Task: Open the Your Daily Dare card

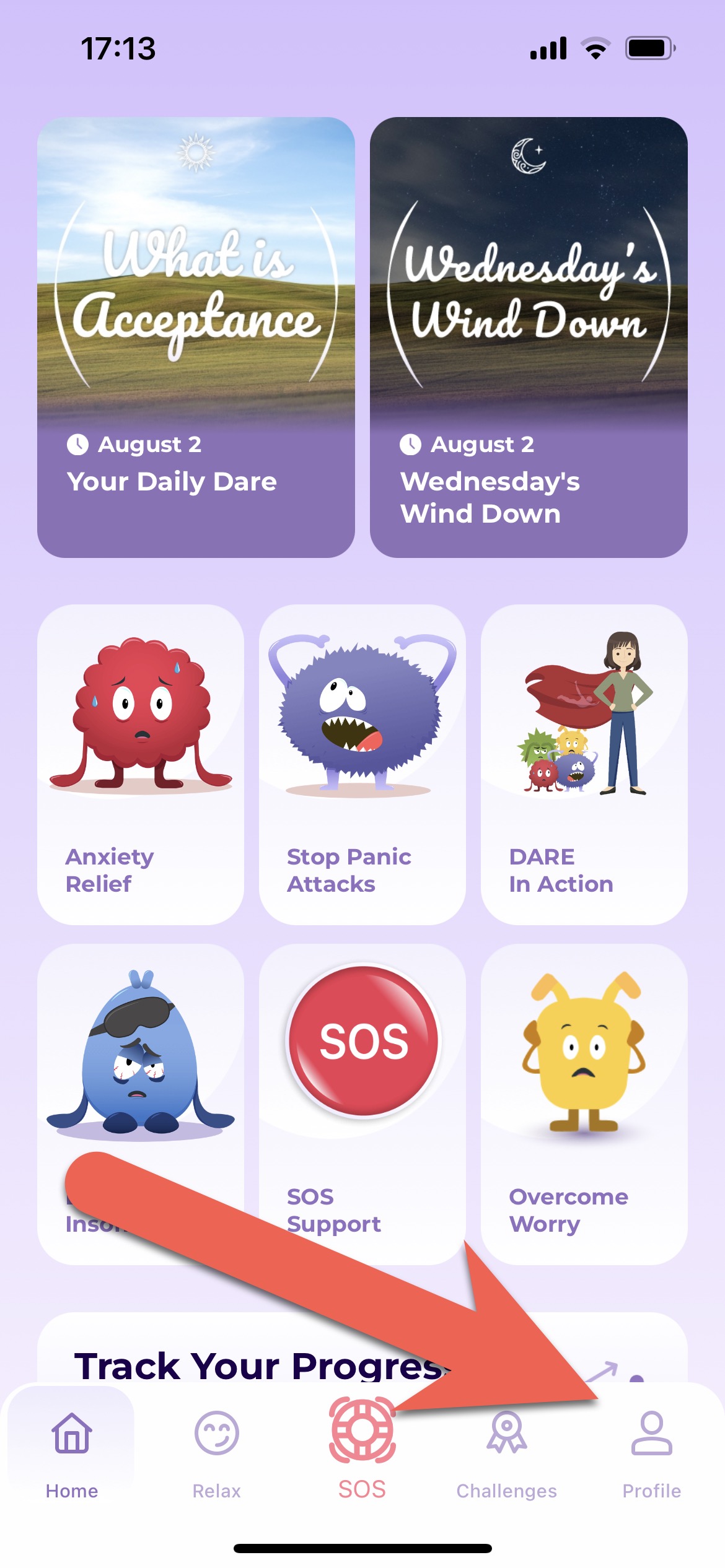Action: coord(196,338)
